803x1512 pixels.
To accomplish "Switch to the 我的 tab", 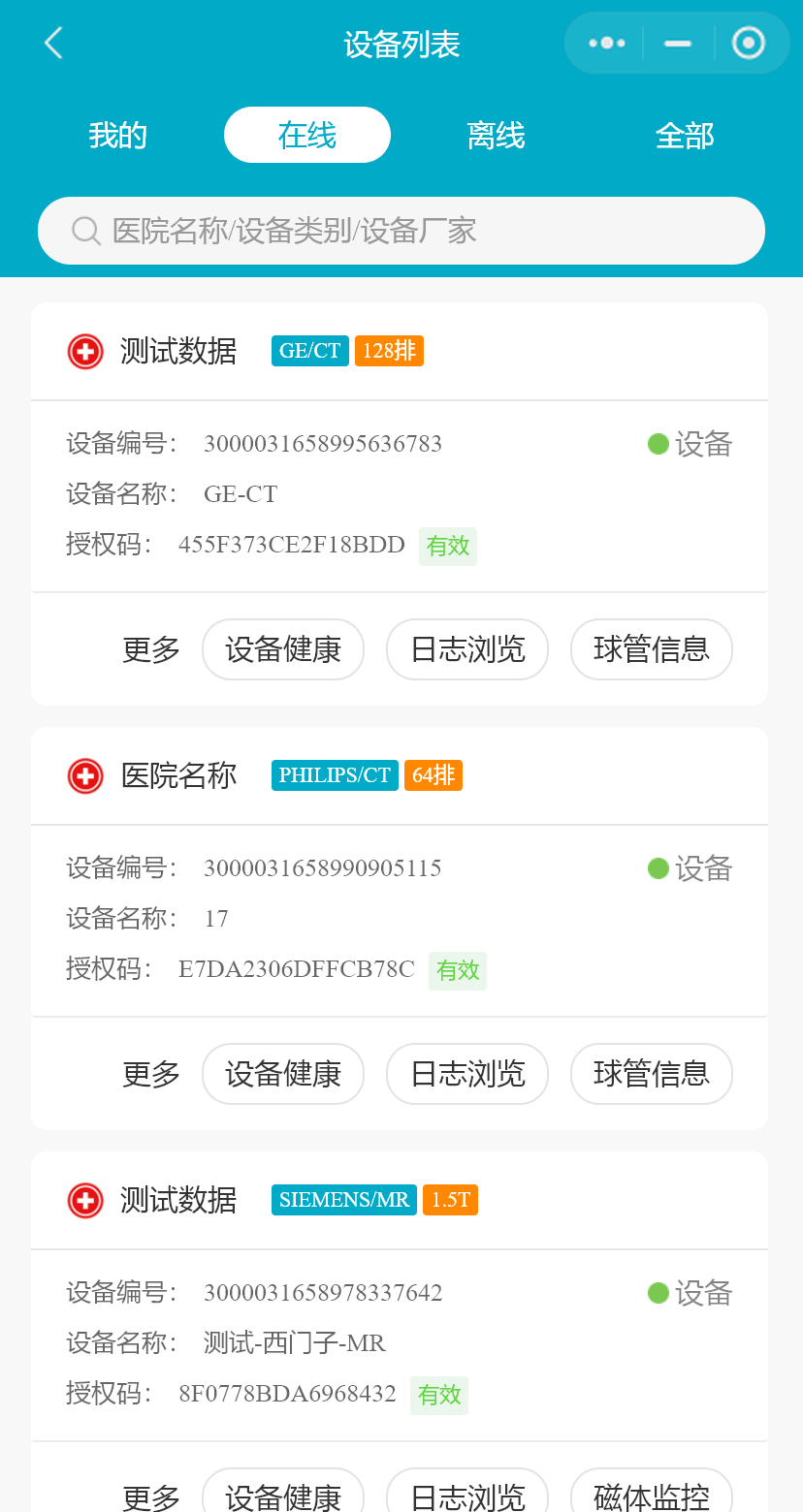I will pyautogui.click(x=117, y=136).
